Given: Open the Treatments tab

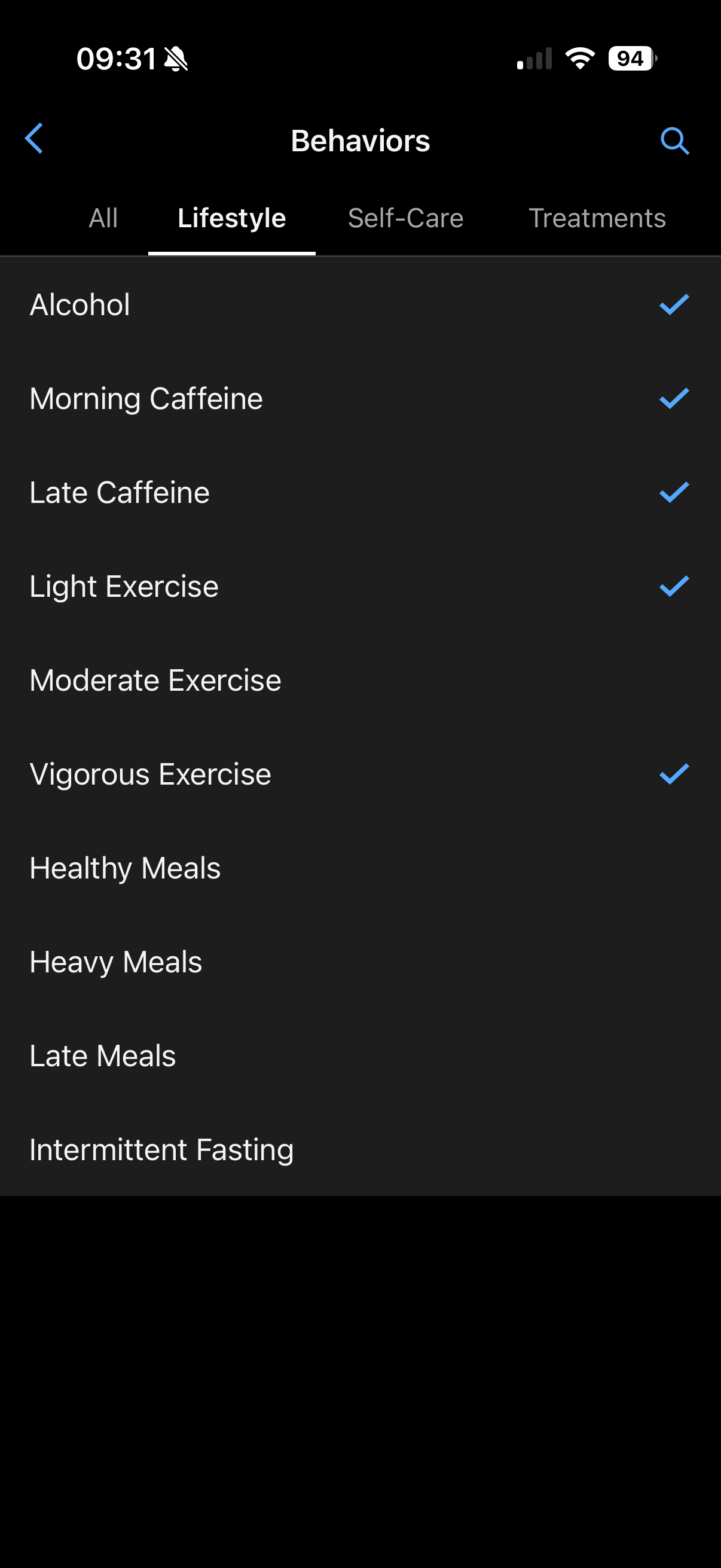Looking at the screenshot, I should 597,218.
